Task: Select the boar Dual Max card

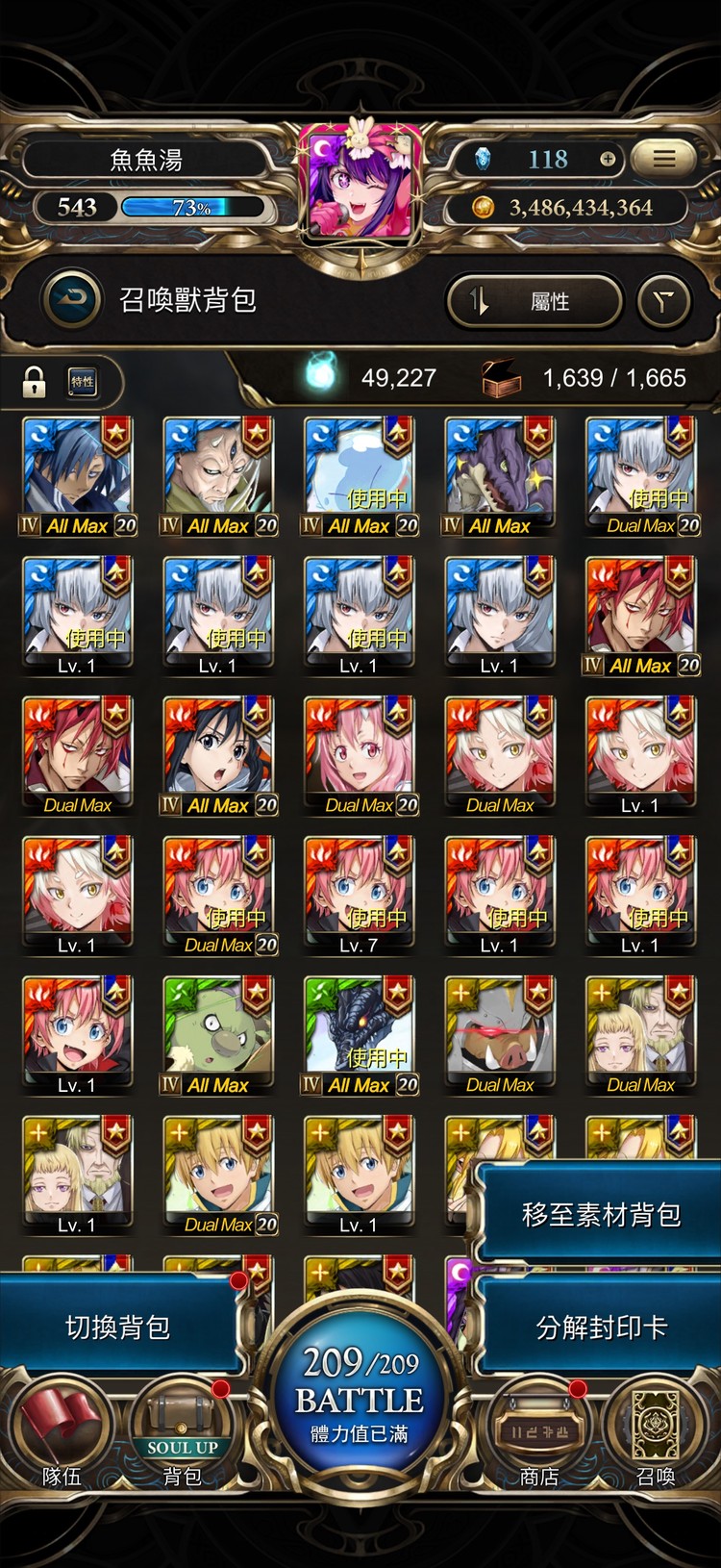Action: tap(499, 1034)
